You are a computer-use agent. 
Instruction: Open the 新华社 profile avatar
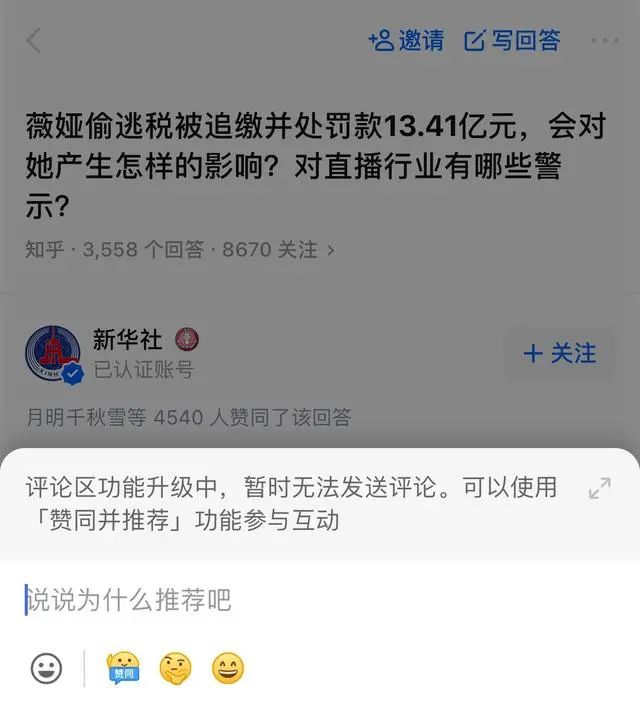click(53, 354)
